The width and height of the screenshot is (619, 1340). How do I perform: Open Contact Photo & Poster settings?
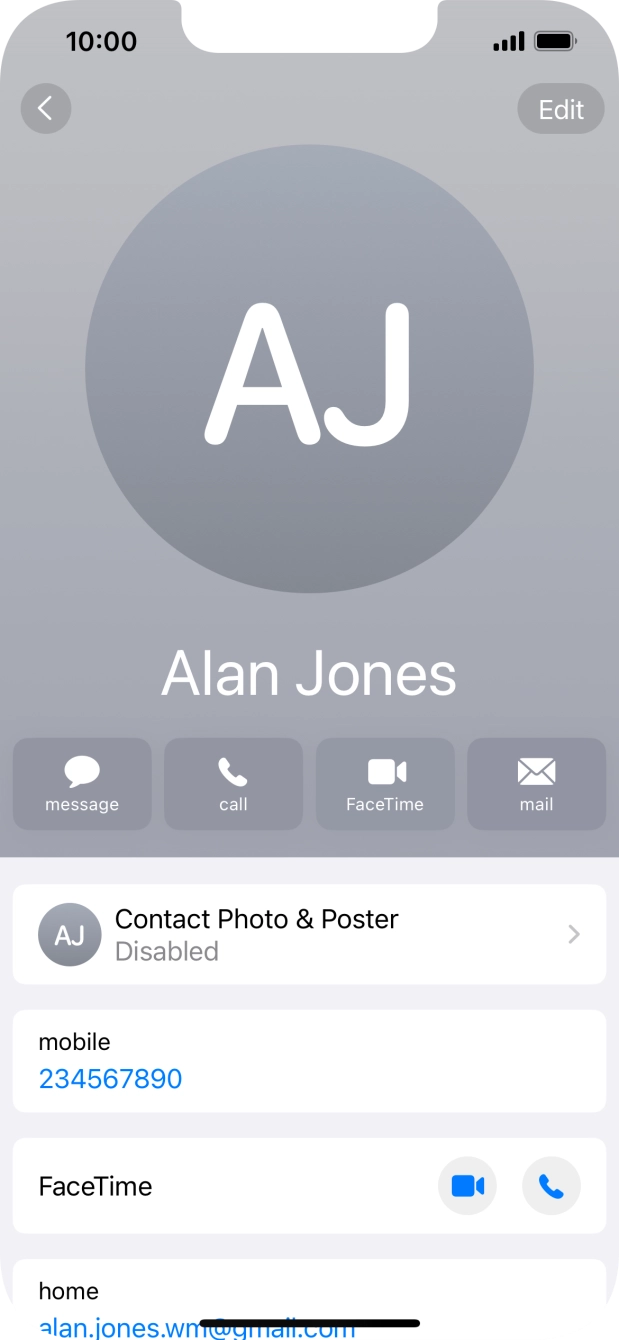[x=309, y=934]
